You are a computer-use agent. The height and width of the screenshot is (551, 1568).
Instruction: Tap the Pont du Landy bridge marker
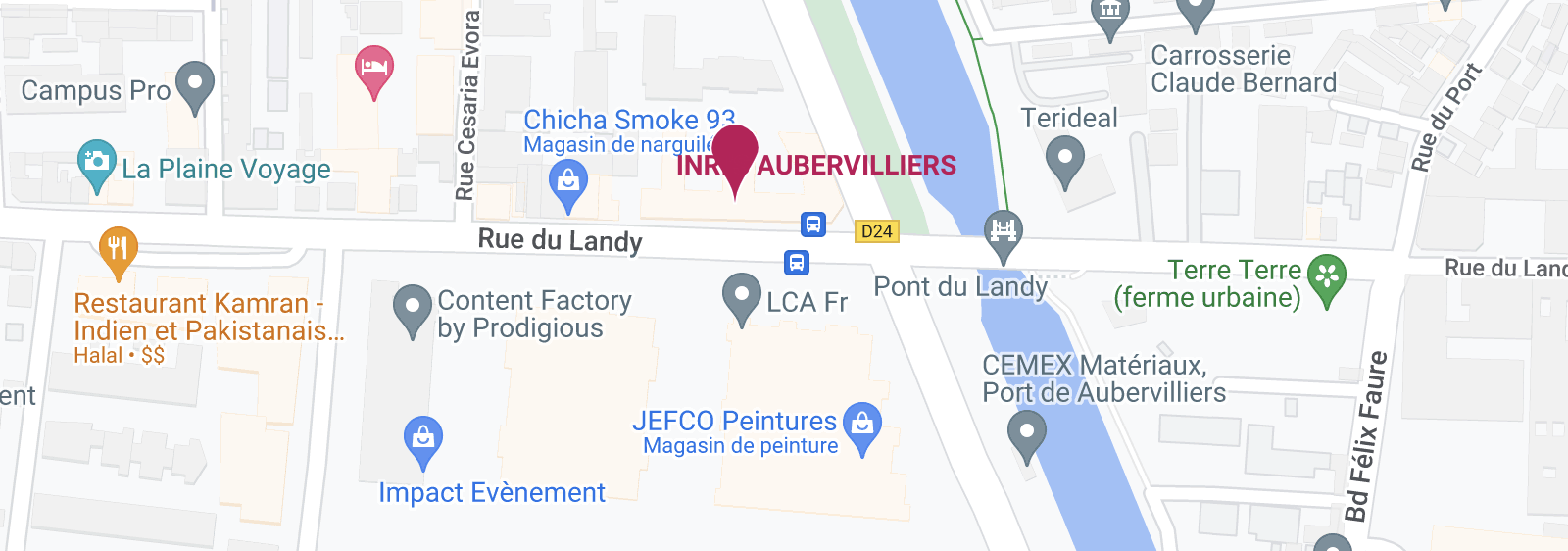click(x=1004, y=232)
